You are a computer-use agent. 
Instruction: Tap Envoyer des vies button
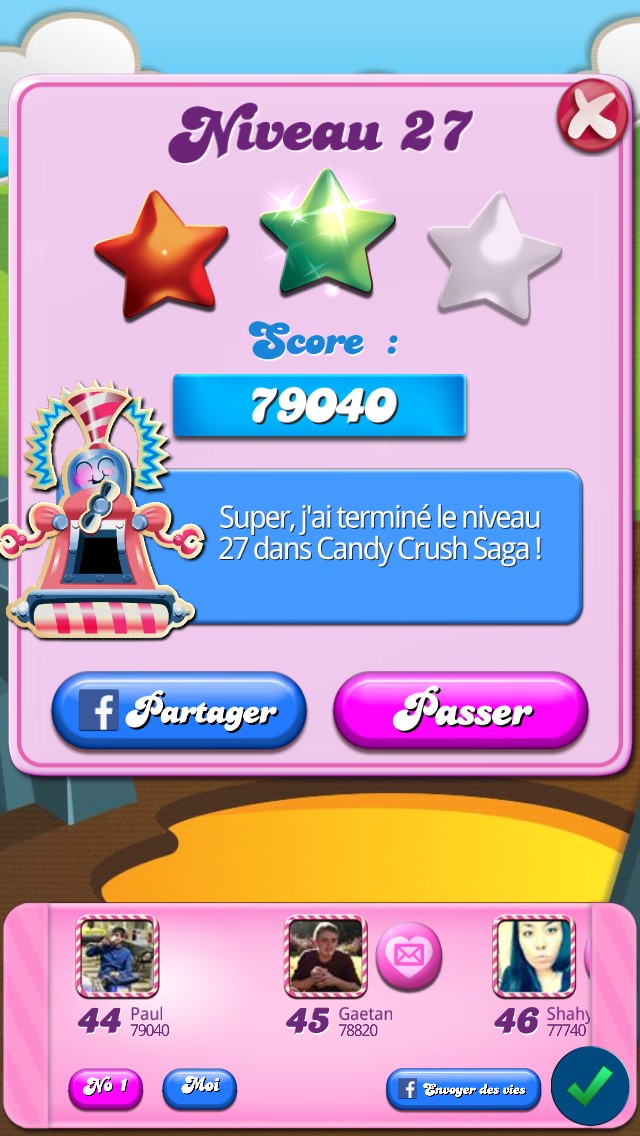pos(464,1089)
